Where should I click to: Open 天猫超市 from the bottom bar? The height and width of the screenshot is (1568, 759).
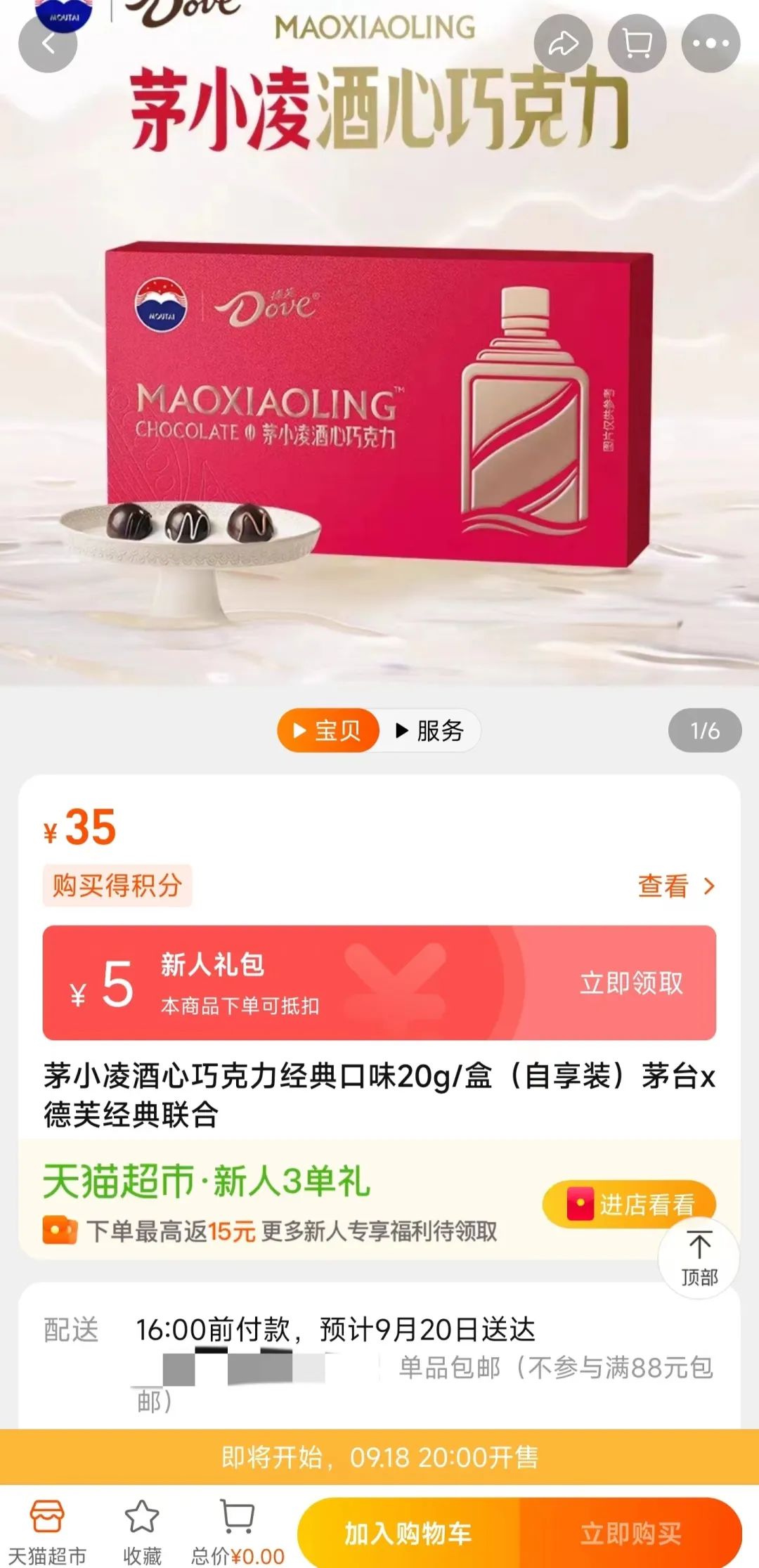47,1532
